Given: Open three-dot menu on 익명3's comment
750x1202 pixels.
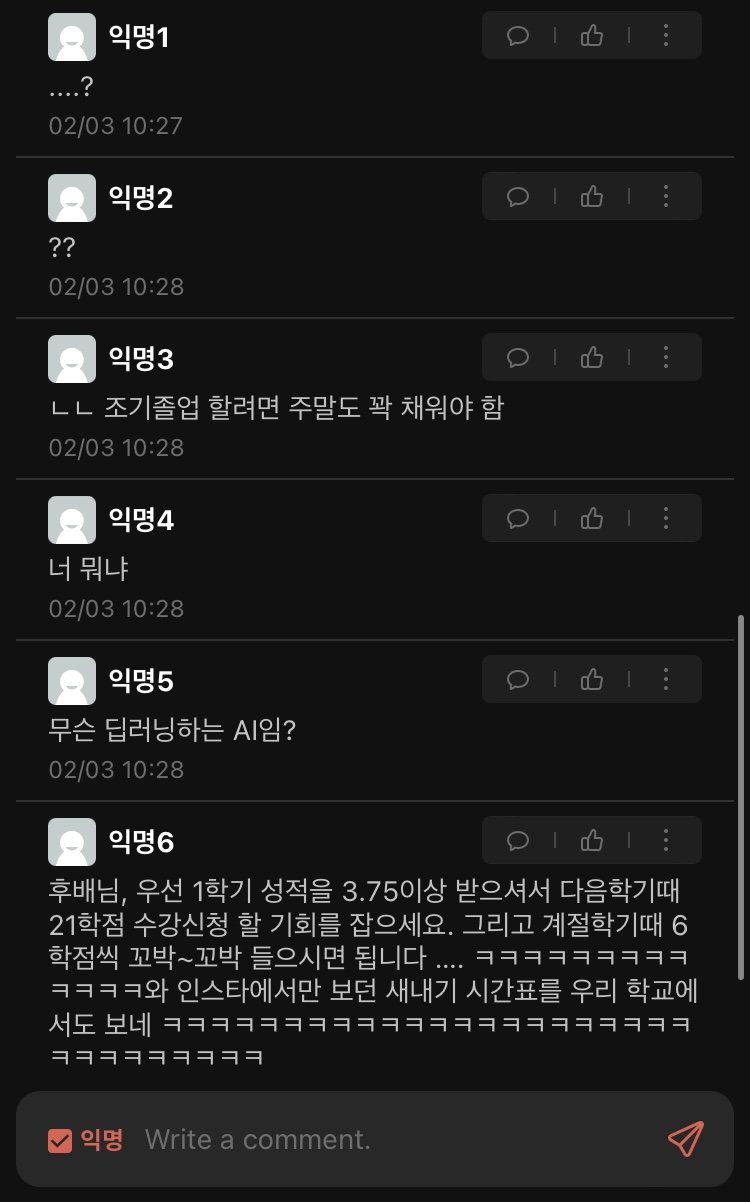Looking at the screenshot, I should click(666, 357).
